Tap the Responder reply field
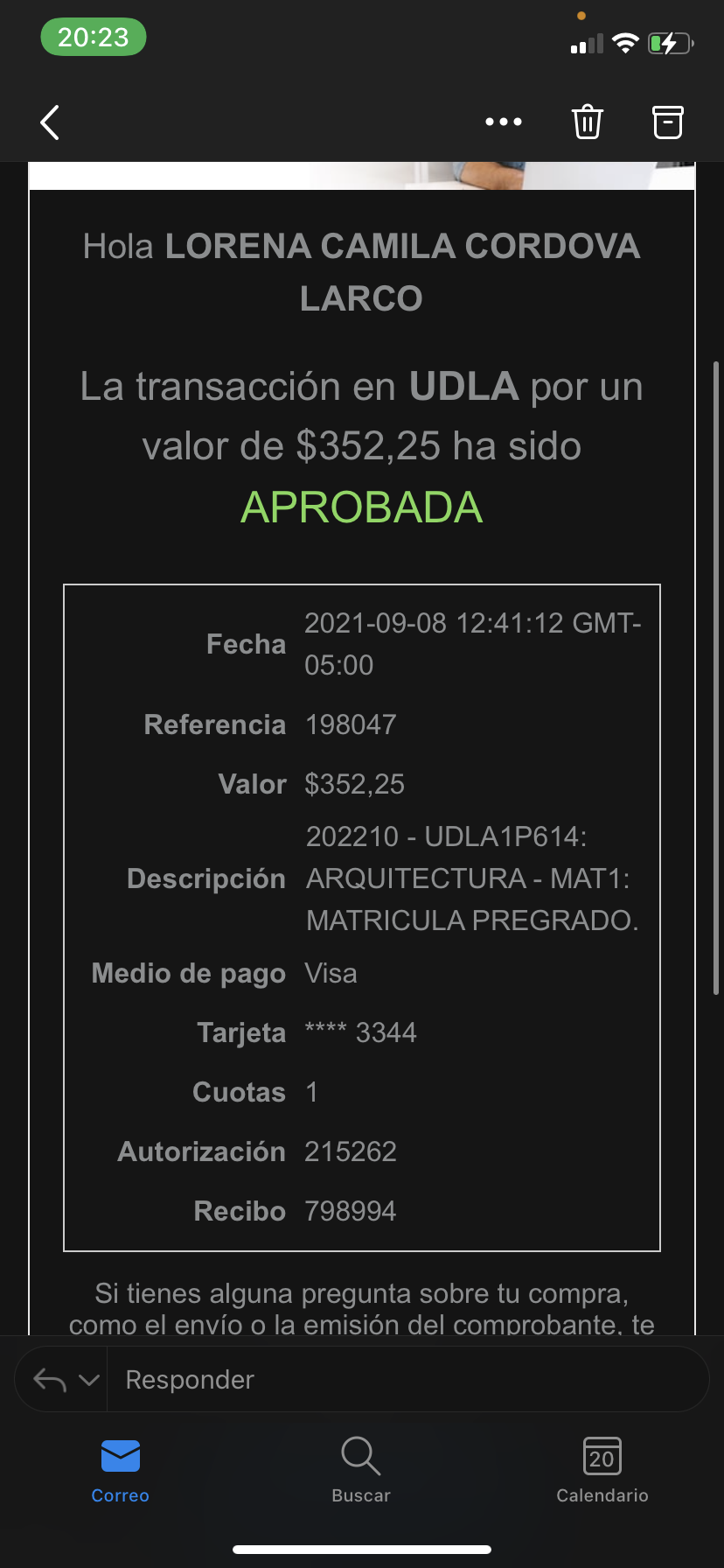The width and height of the screenshot is (724, 1568). (407, 1380)
